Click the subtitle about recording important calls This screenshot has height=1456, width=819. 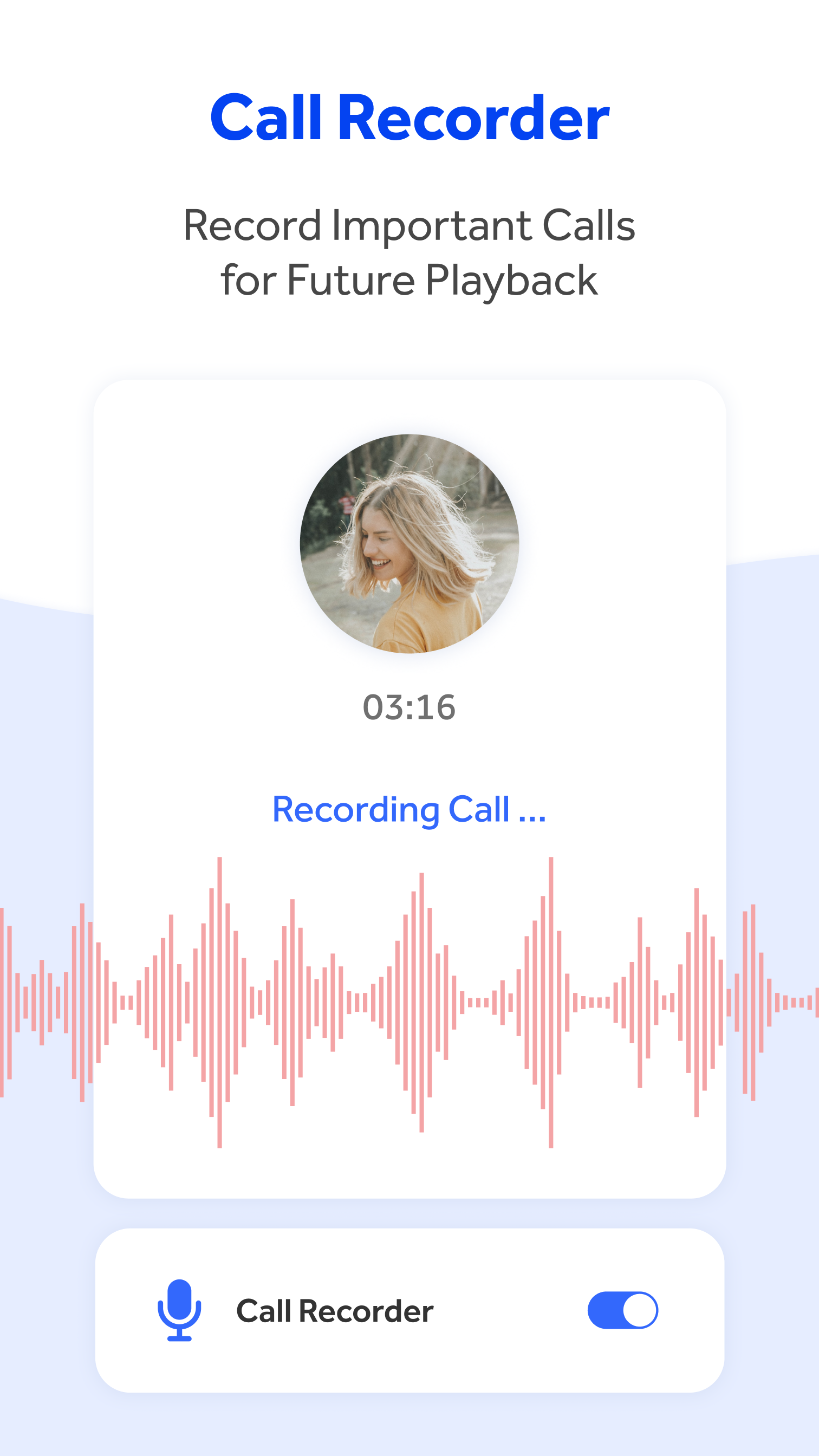(409, 252)
